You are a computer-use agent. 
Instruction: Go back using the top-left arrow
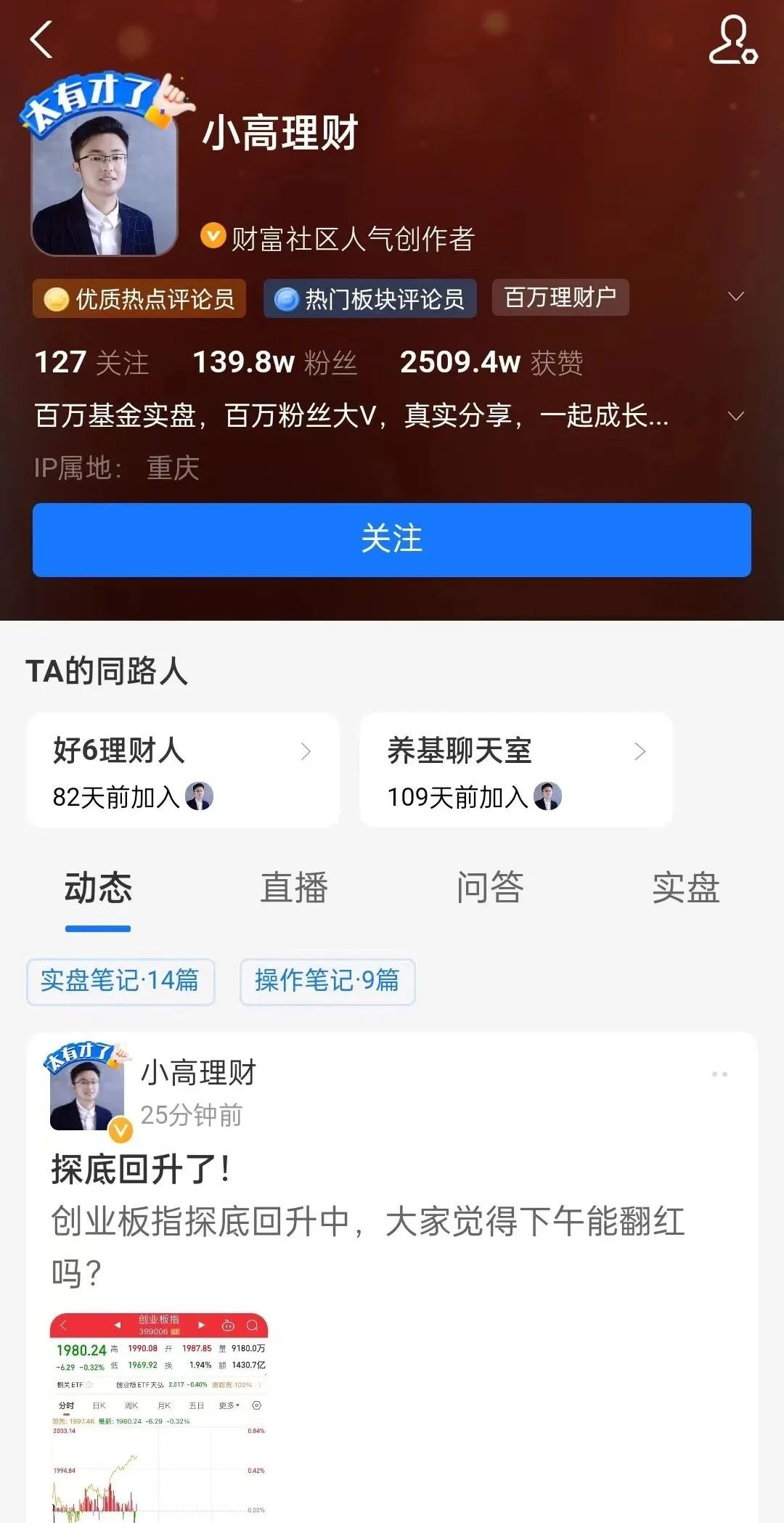42,40
